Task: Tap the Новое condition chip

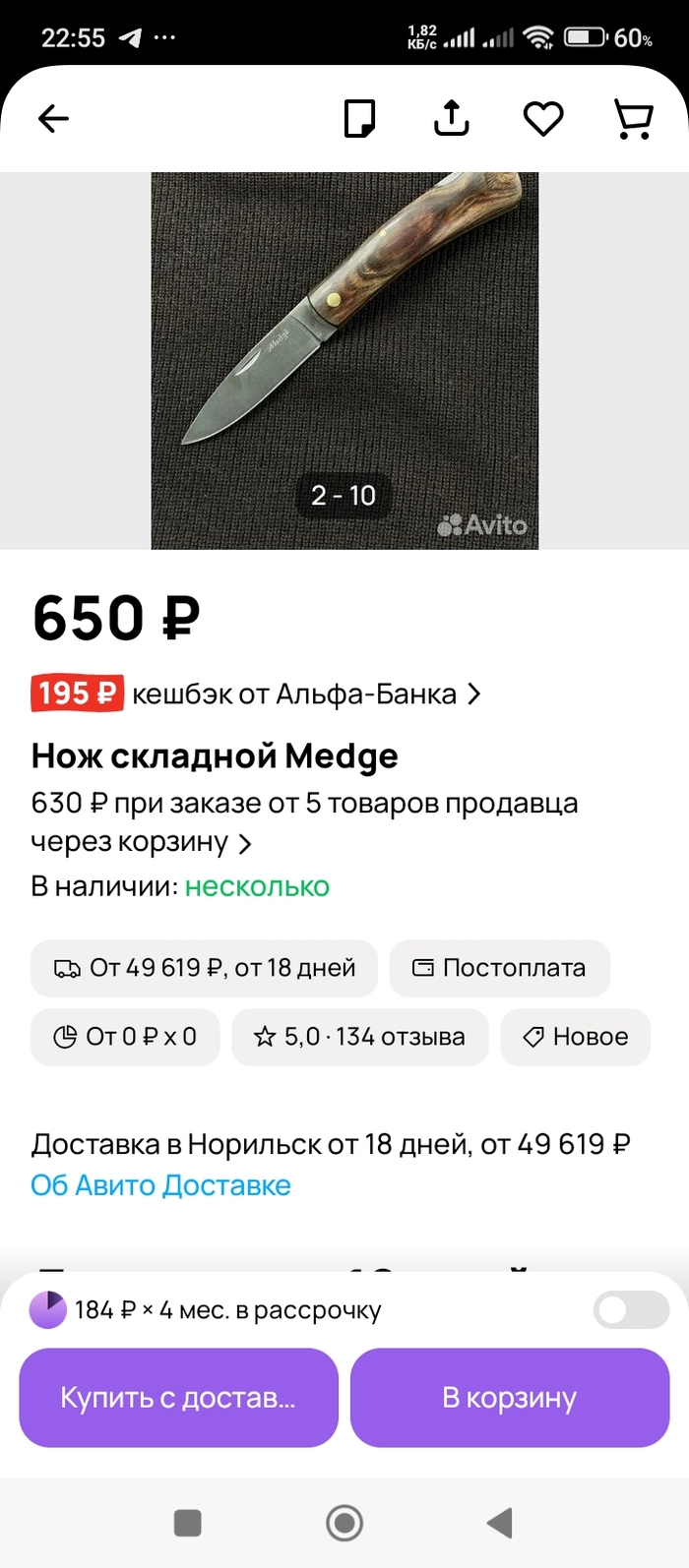Action: click(575, 1037)
